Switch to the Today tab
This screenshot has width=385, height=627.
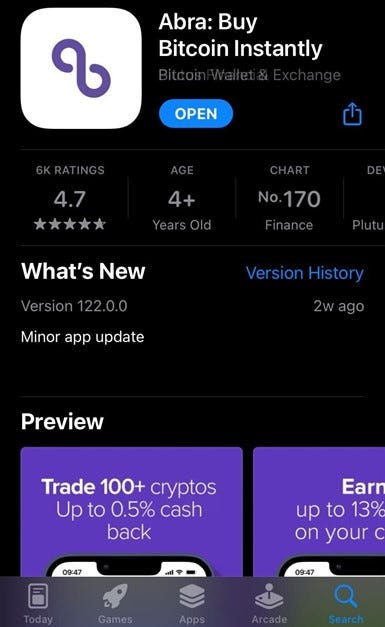(38, 603)
